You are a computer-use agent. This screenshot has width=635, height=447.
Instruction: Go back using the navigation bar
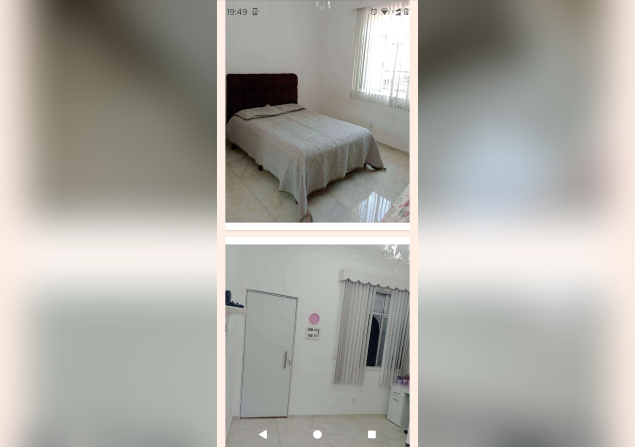(x=263, y=435)
